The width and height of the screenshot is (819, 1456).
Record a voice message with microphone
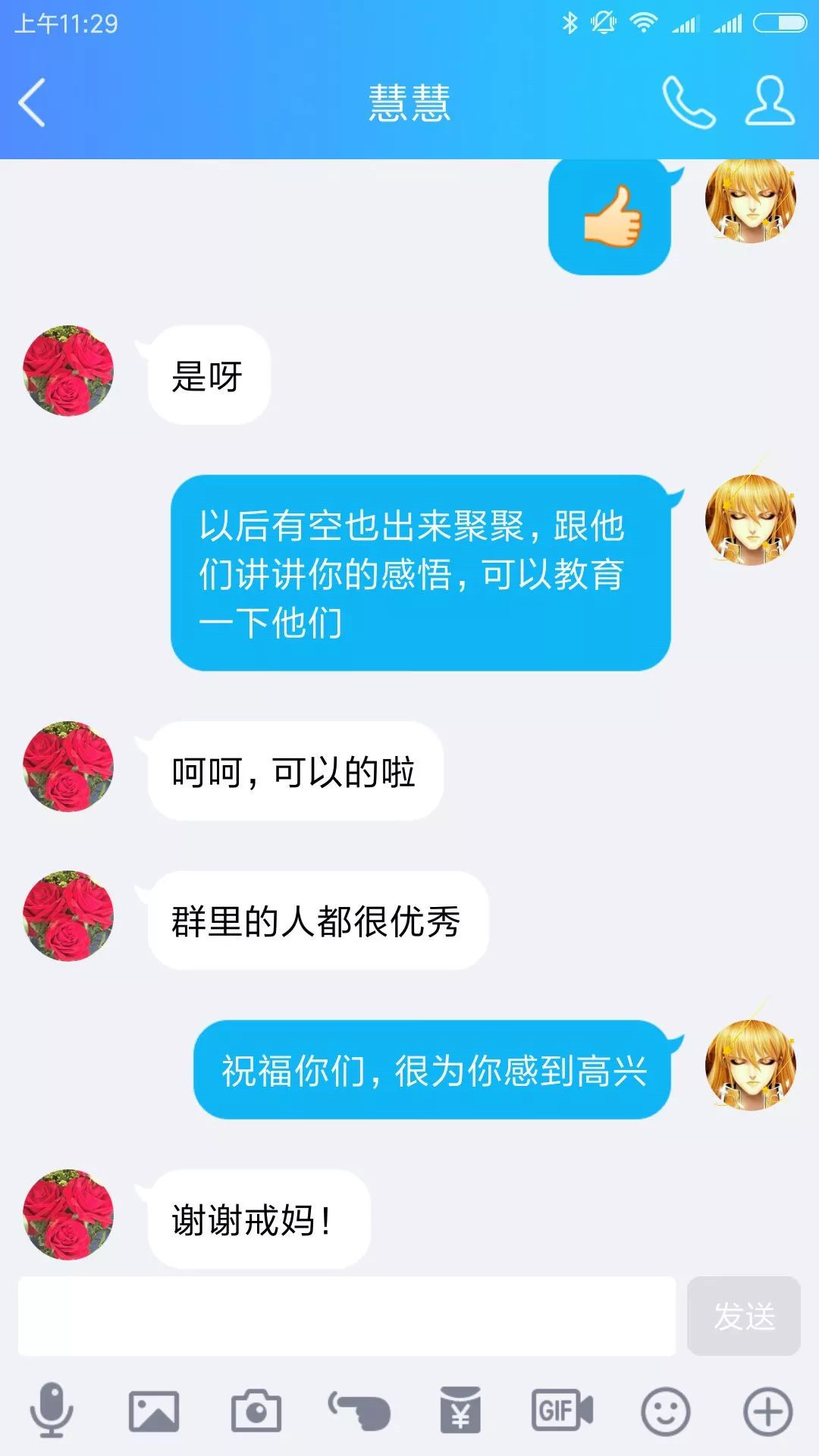(52, 1411)
